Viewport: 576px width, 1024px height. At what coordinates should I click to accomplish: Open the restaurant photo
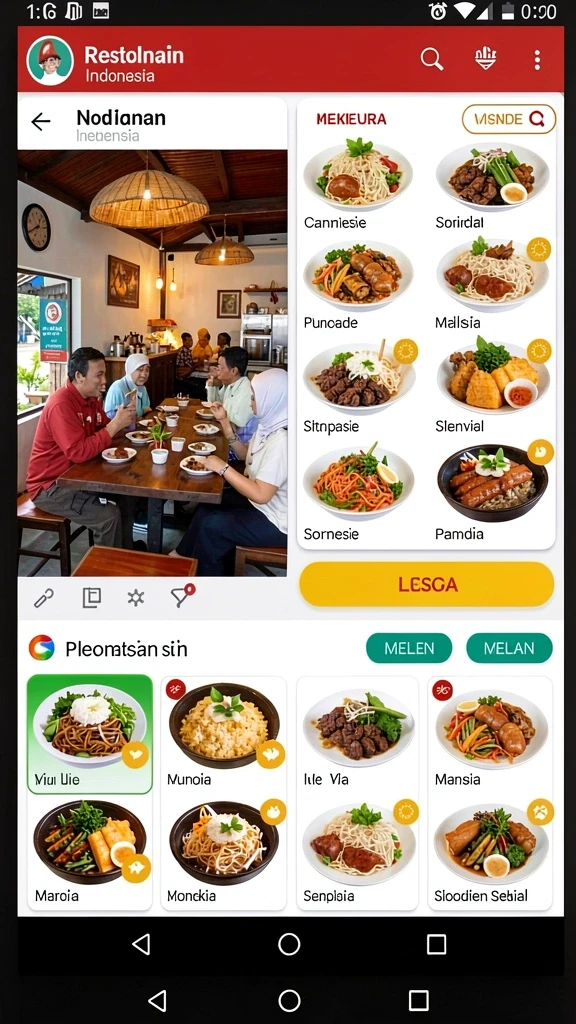(152, 363)
